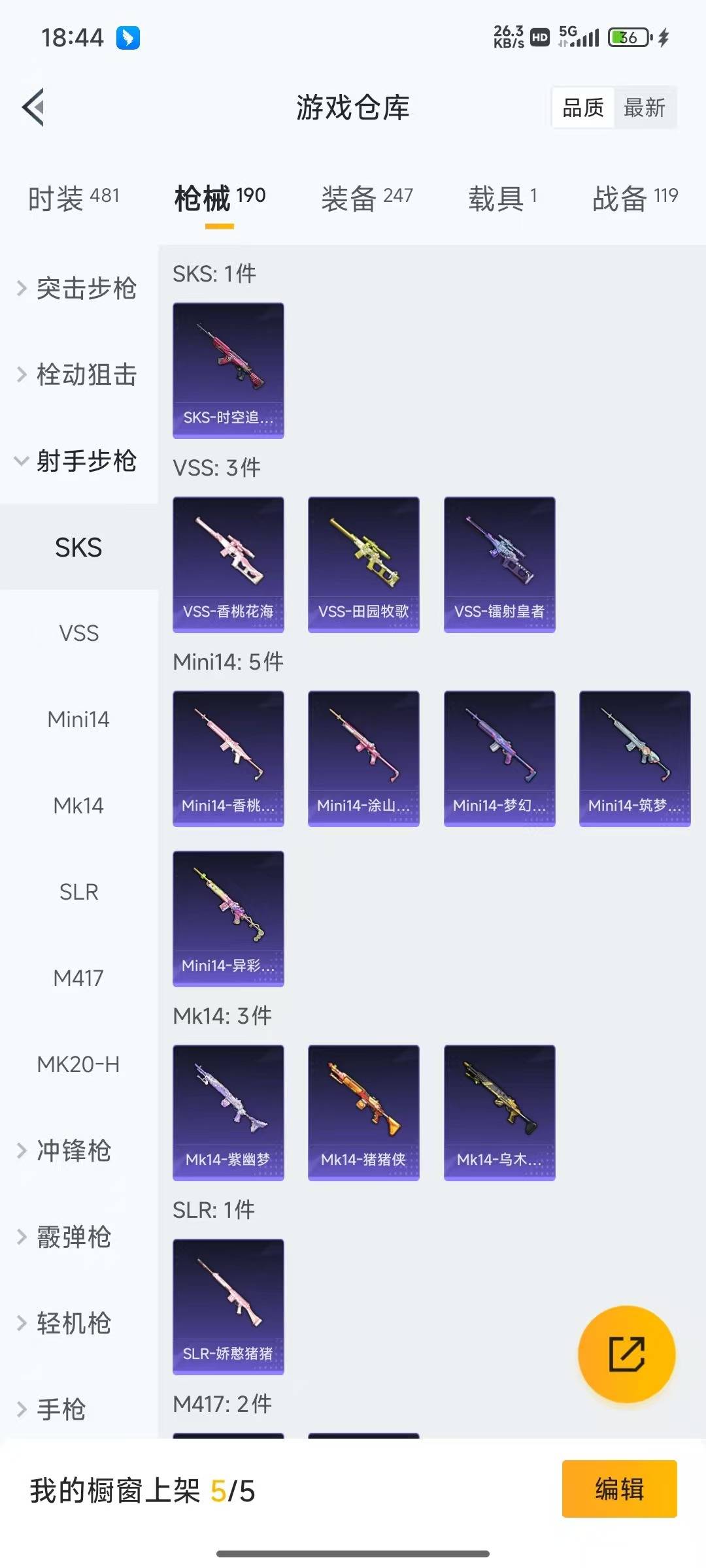
Task: Sort items by 最新
Action: coord(644,108)
